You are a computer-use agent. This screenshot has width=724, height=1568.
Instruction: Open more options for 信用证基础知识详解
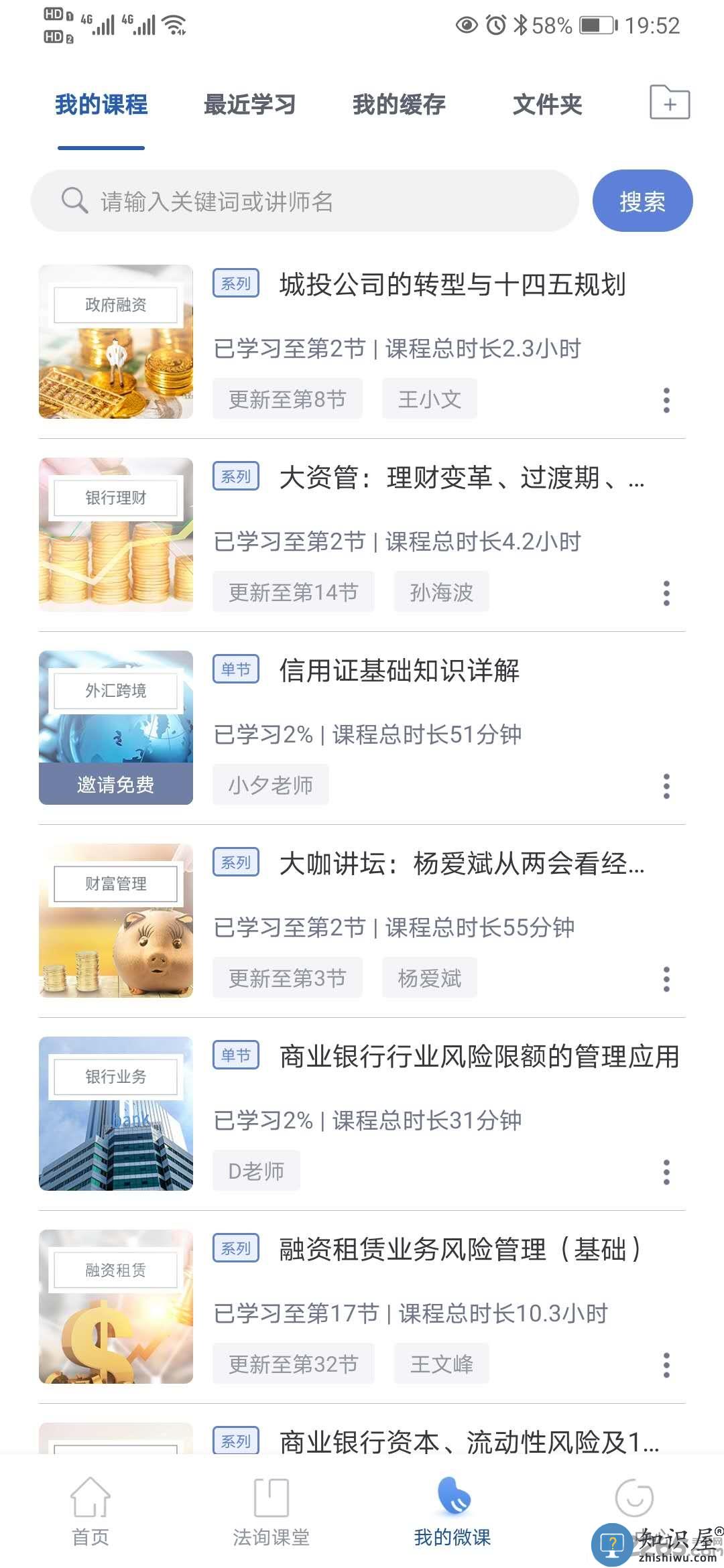[666, 786]
